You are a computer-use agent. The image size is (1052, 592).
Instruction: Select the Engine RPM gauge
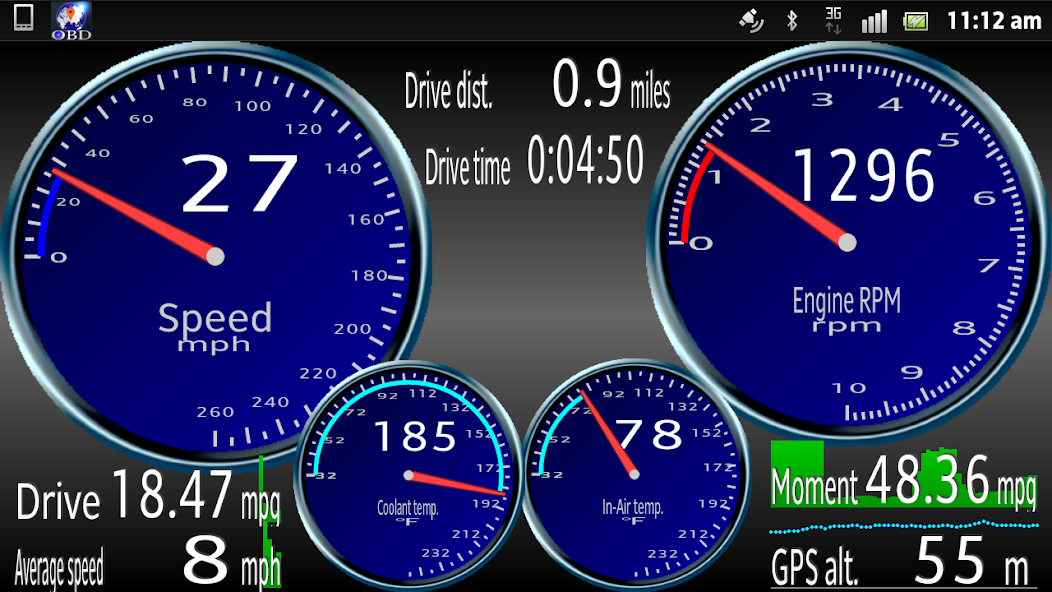pyautogui.click(x=846, y=243)
